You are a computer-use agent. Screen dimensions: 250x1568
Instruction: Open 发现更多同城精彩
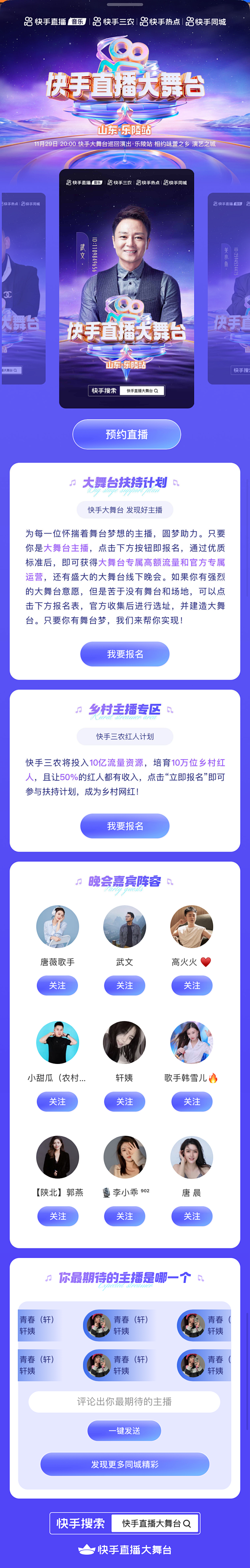click(x=124, y=1464)
